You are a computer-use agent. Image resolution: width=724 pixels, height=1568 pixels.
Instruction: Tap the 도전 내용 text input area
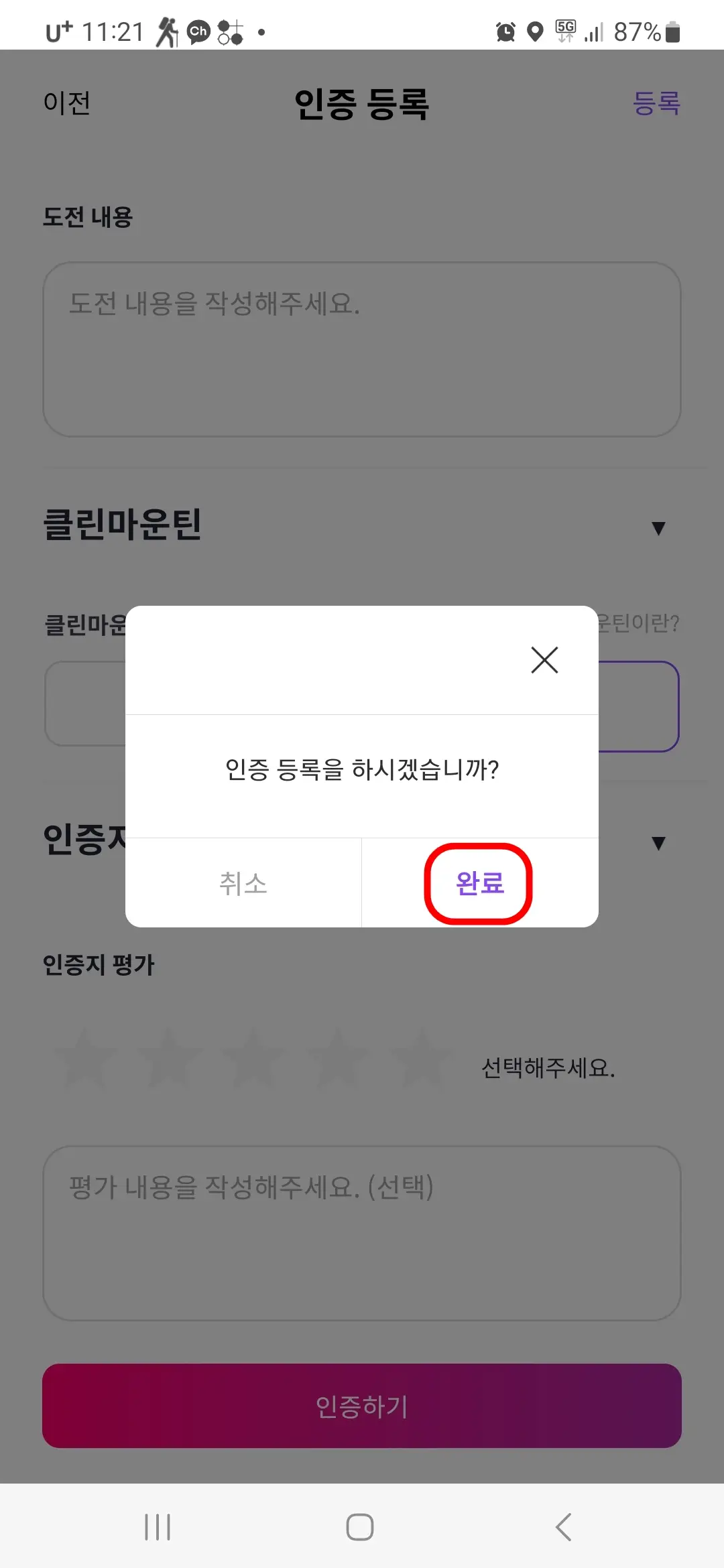(x=362, y=348)
